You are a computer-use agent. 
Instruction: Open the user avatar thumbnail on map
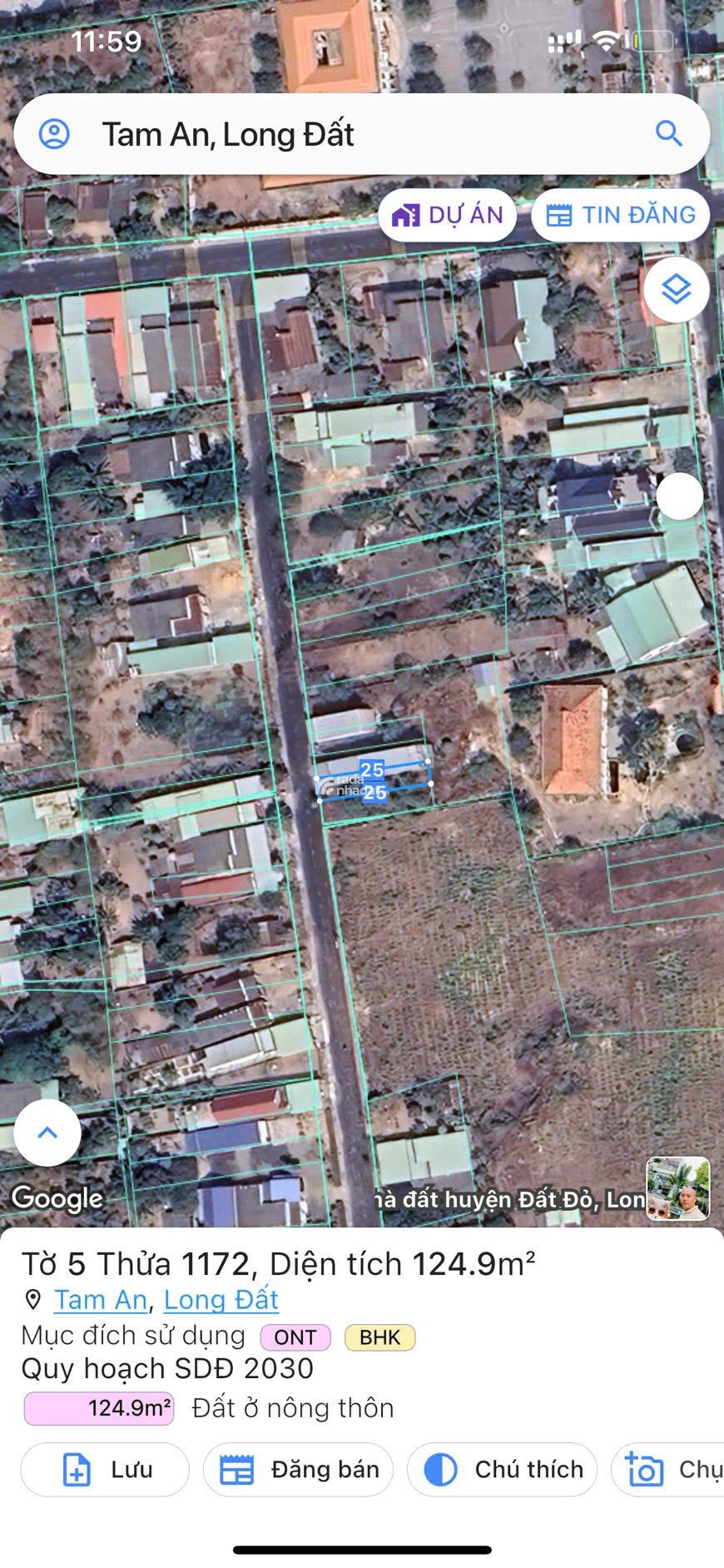coord(678,1188)
